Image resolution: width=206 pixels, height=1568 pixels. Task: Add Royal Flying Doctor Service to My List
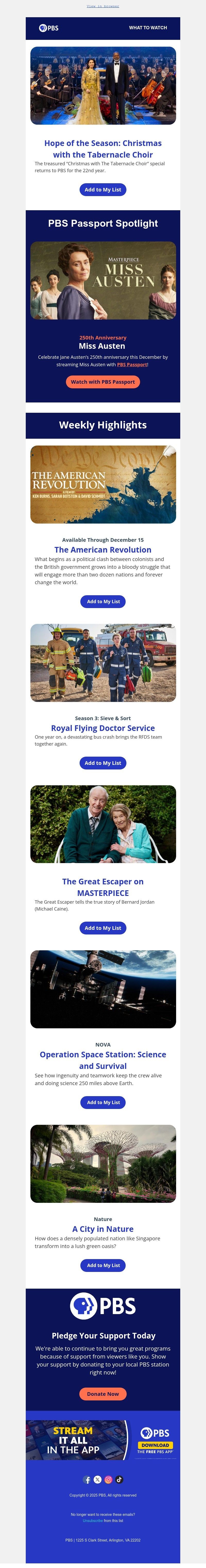(103, 763)
